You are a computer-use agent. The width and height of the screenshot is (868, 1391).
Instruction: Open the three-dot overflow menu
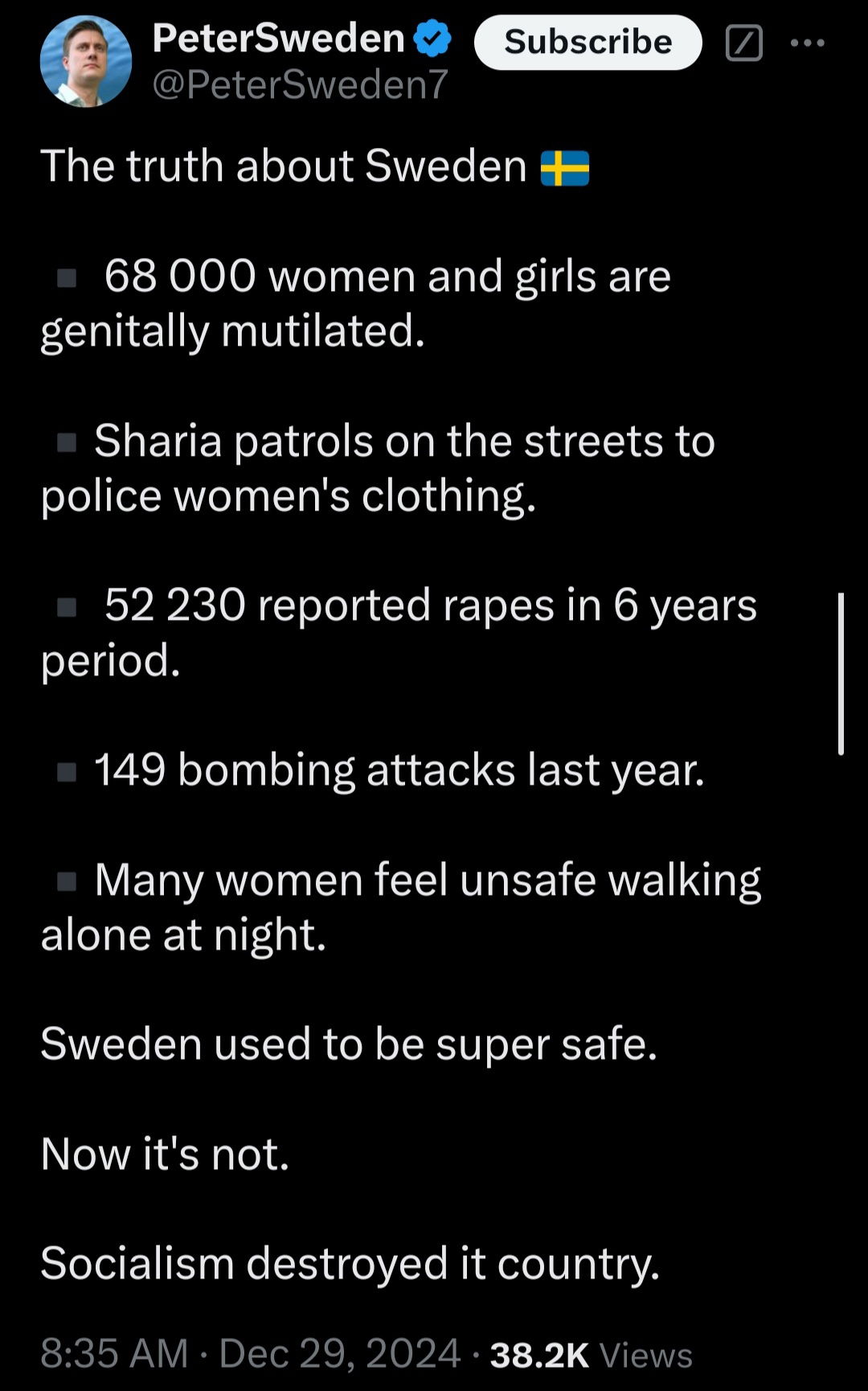[807, 43]
